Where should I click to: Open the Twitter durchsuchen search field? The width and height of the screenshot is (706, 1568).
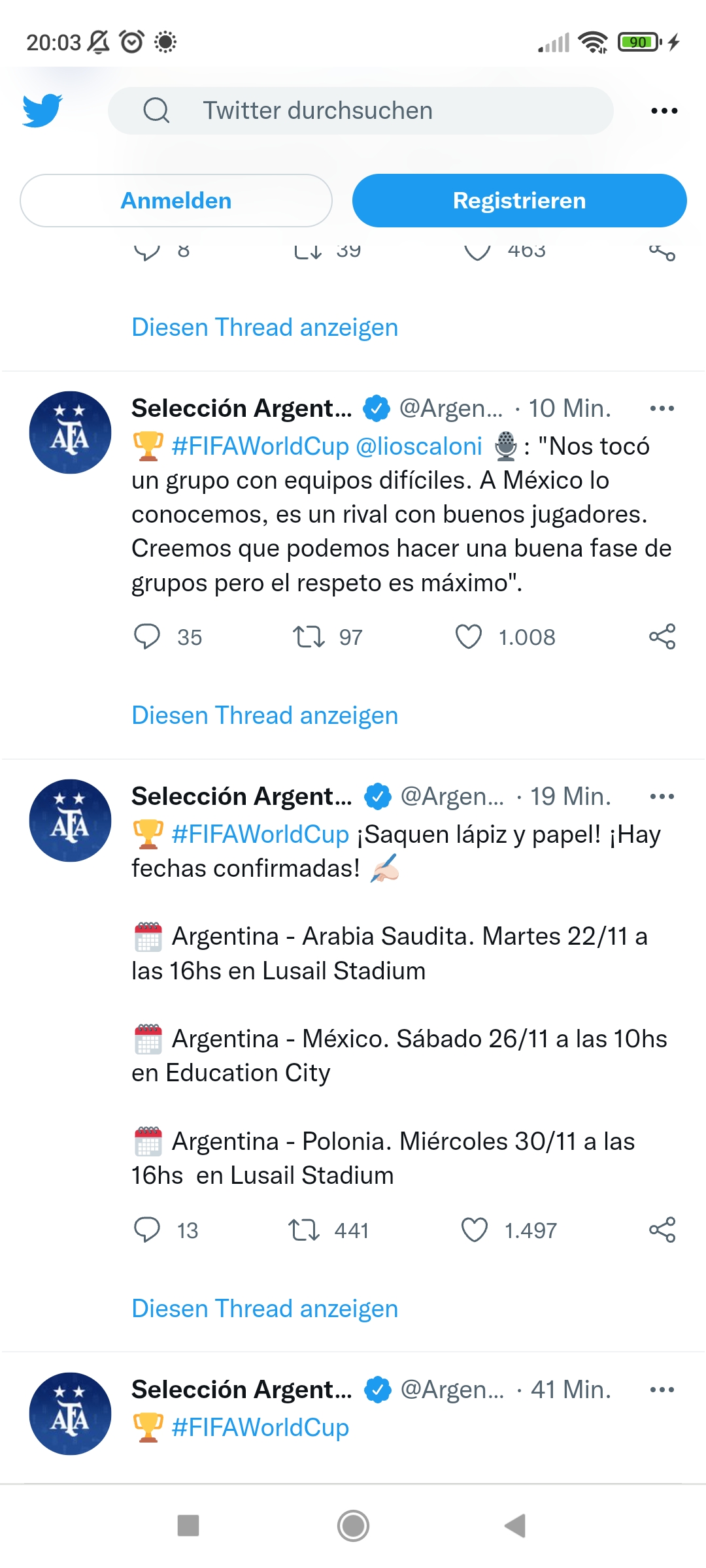click(360, 110)
